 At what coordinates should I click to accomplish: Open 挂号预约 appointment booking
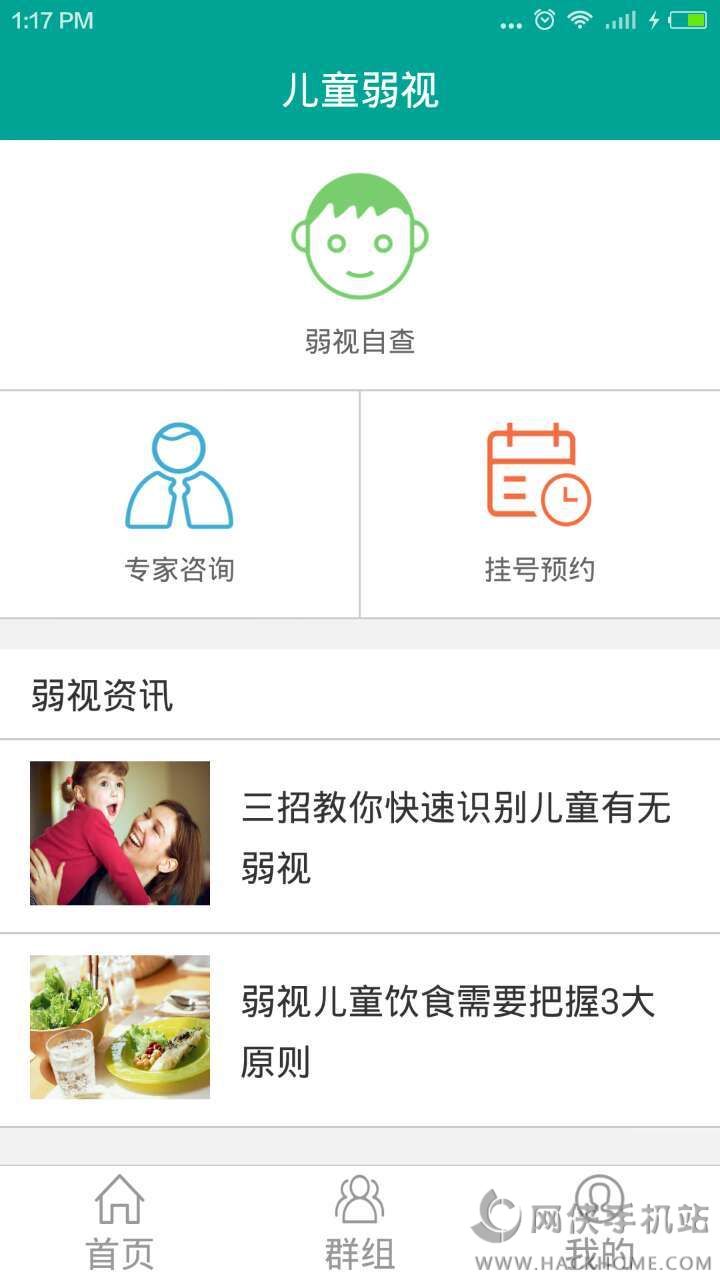click(539, 503)
